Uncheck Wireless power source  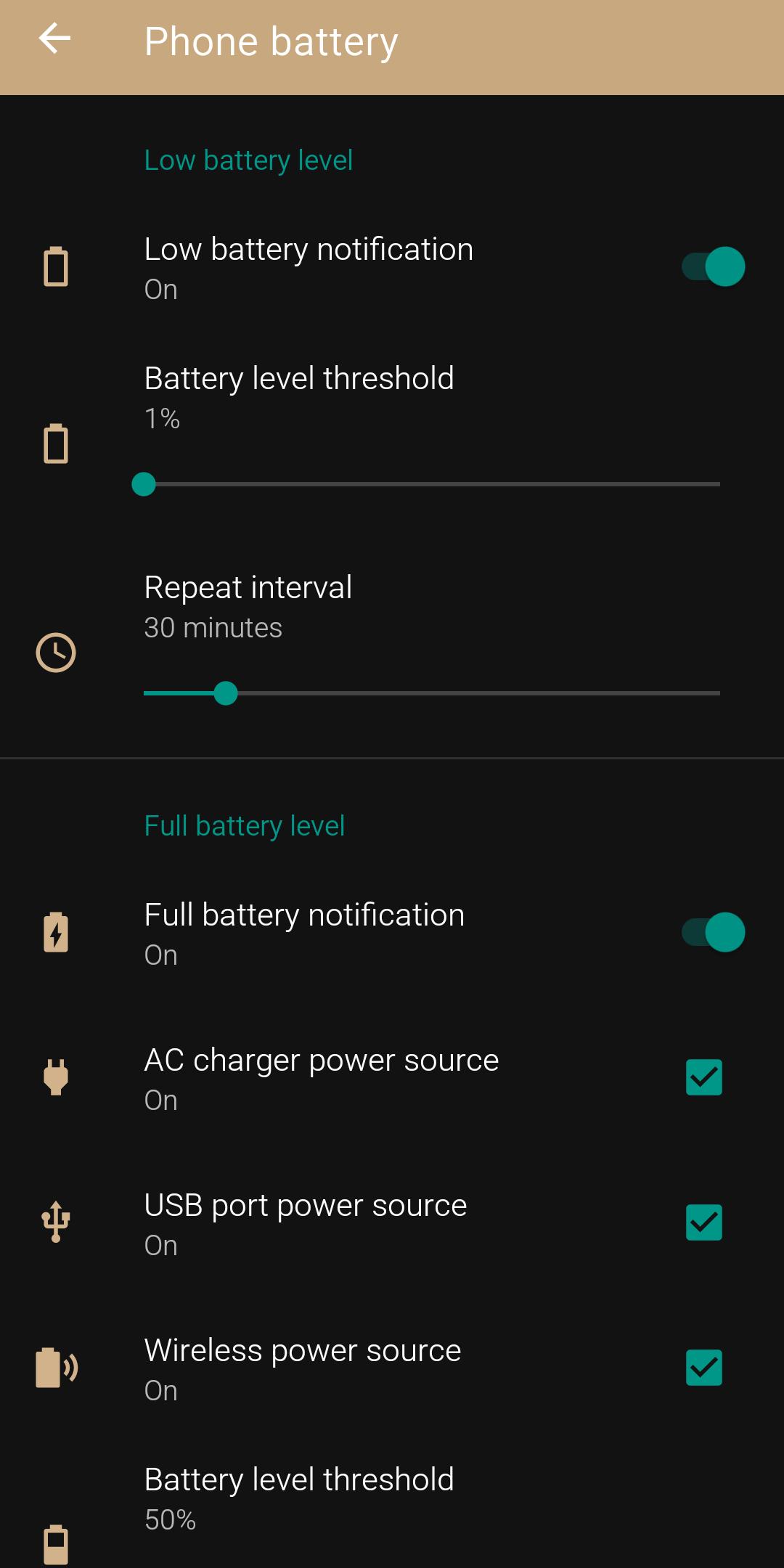tap(703, 1368)
